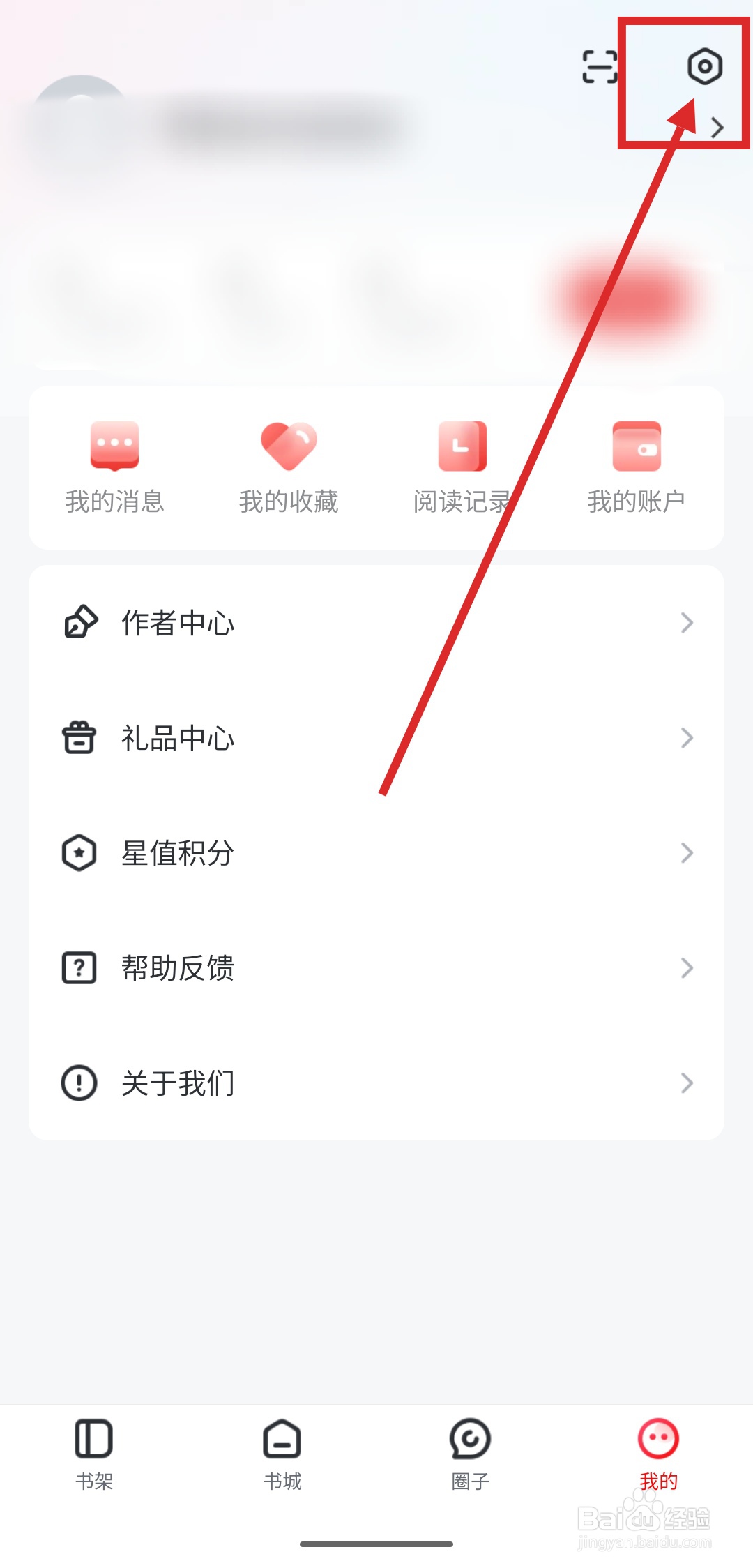Open 星值积分 points page
This screenshot has height=1568, width=753.
click(x=176, y=853)
